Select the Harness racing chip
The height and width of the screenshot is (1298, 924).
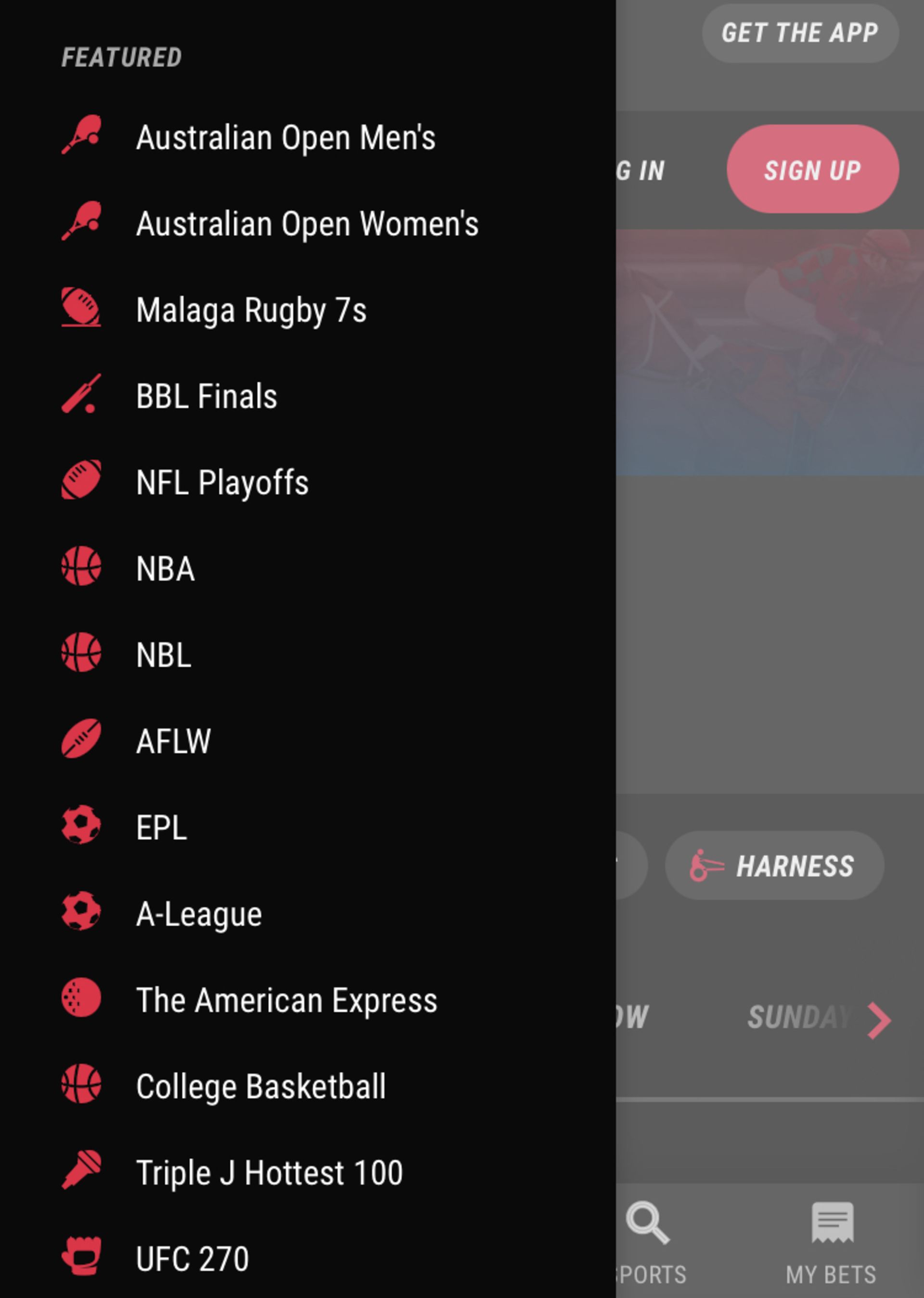tap(774, 866)
